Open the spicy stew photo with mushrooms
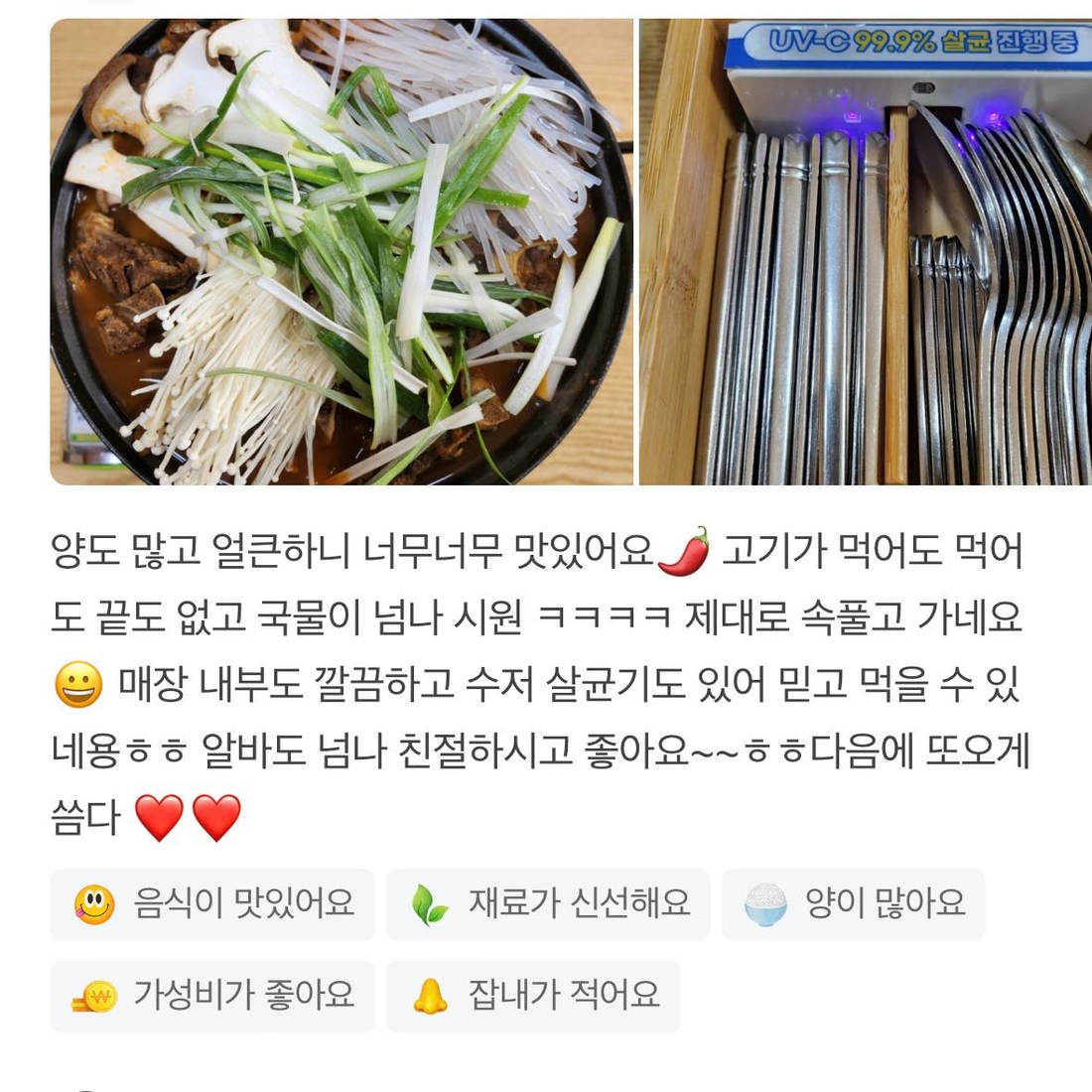This screenshot has width=1092, height=1092. [341, 252]
